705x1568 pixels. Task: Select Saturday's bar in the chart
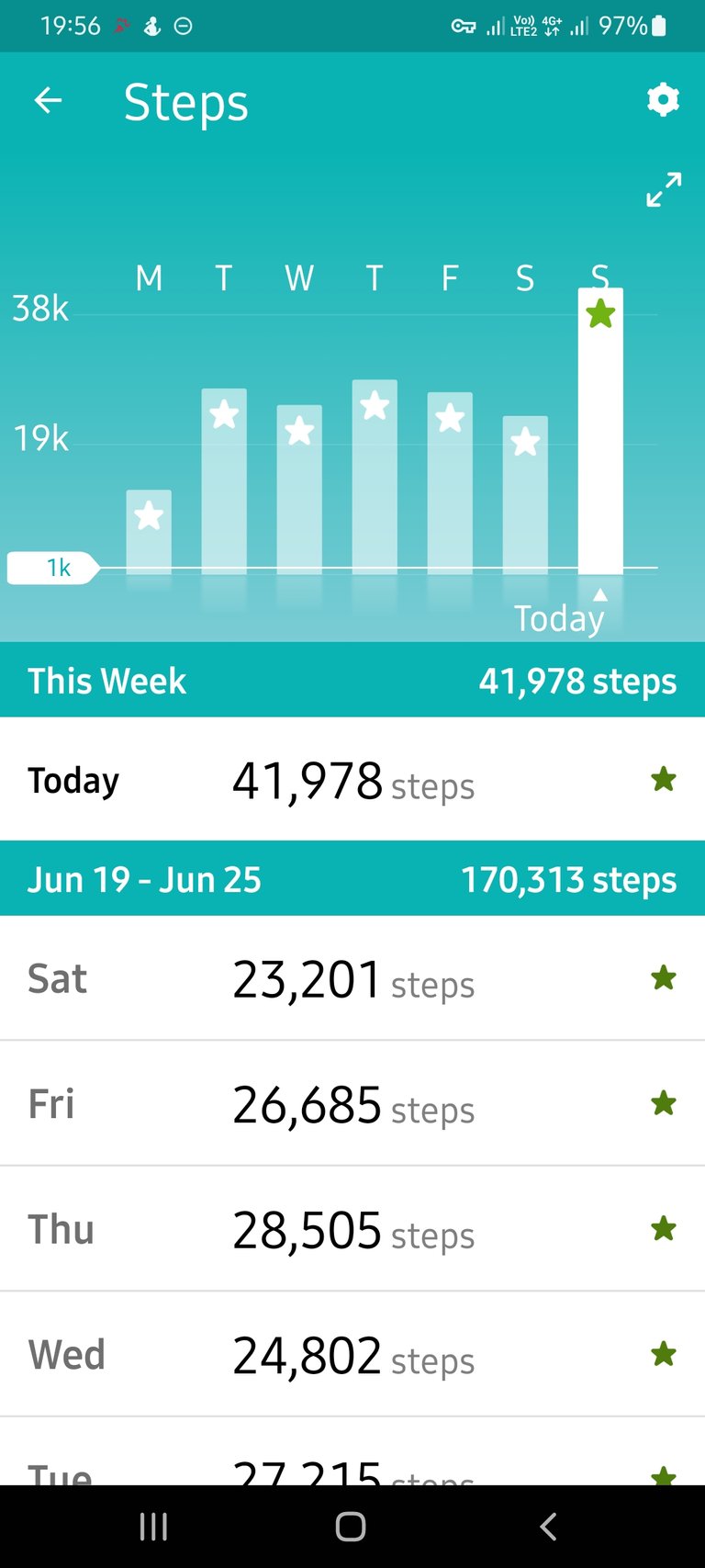[x=525, y=494]
